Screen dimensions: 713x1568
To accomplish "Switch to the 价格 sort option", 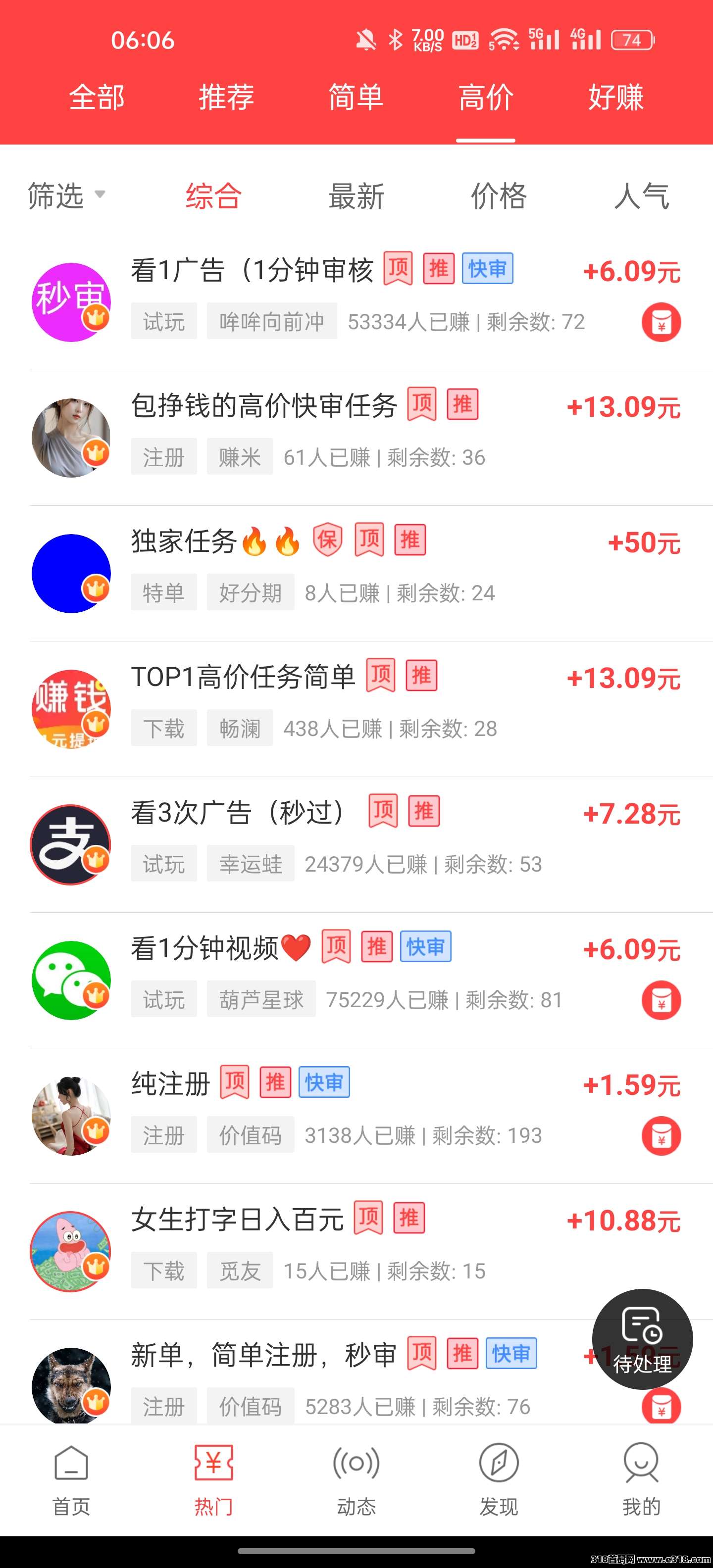I will click(x=499, y=196).
